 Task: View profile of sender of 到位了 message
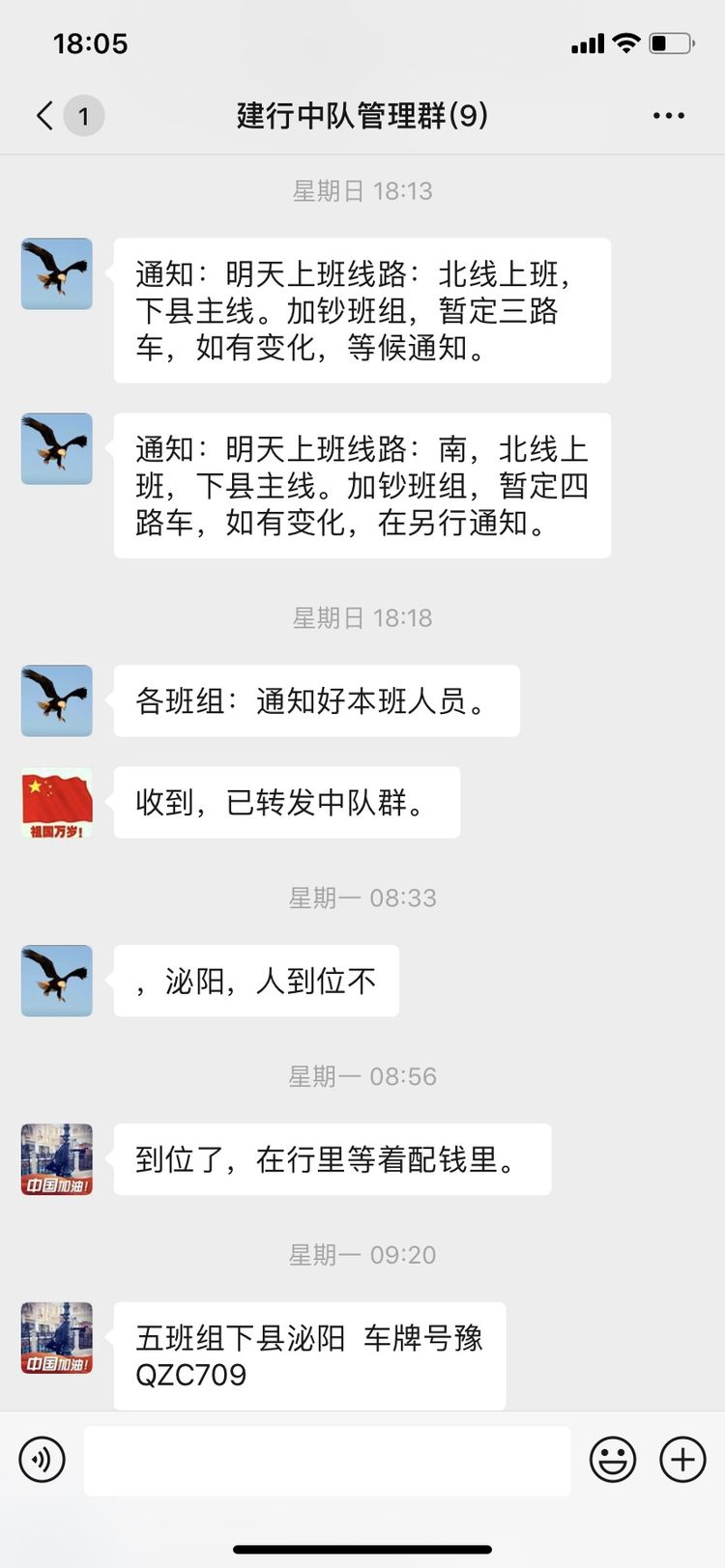57,1159
